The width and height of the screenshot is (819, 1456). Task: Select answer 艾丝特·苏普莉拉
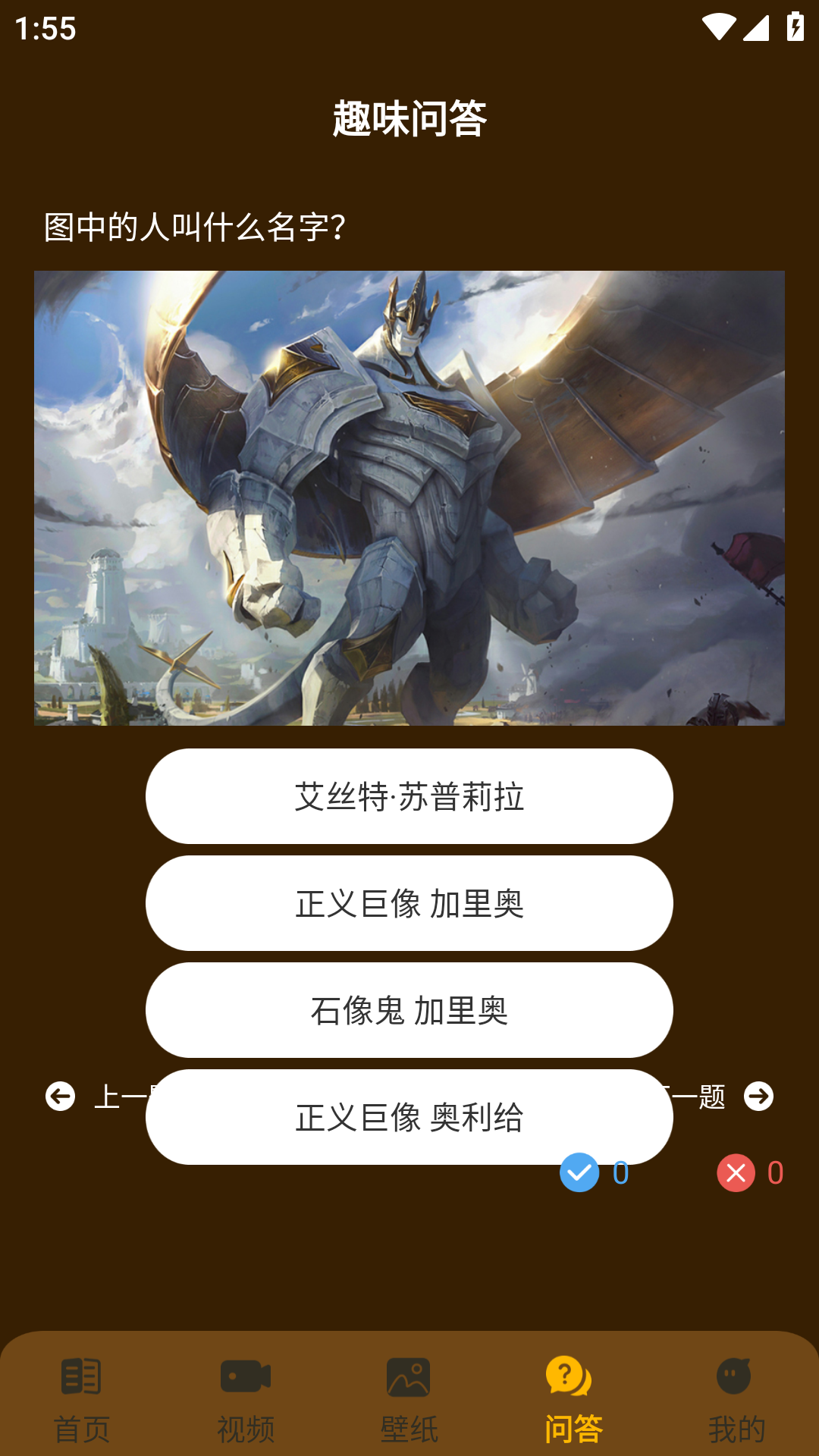(409, 795)
